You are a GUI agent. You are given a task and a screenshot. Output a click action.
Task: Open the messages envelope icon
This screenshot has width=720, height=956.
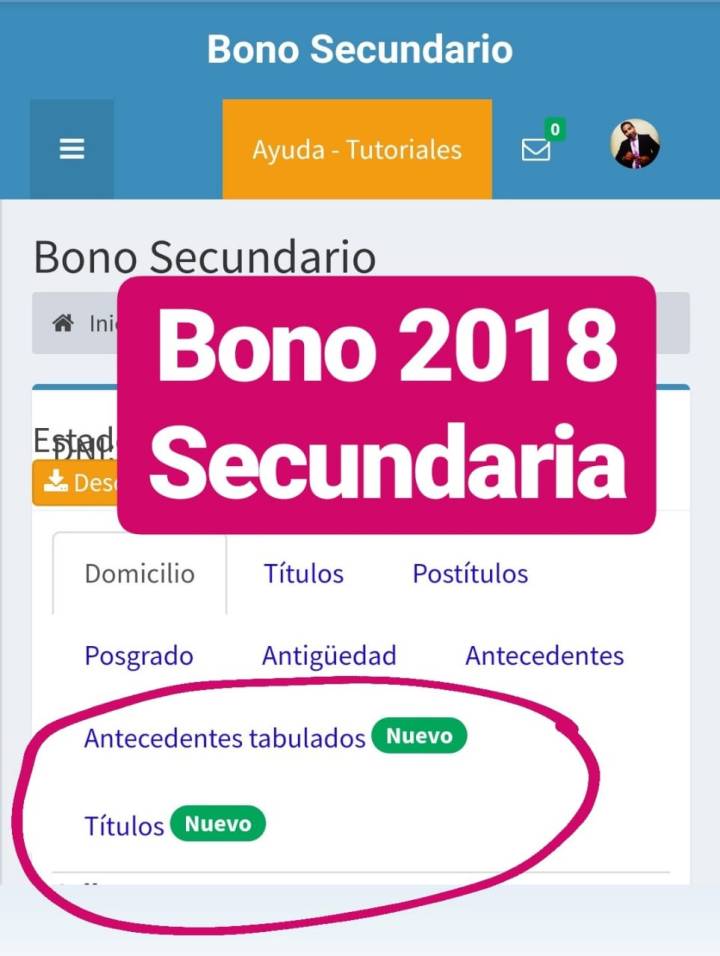pos(536,150)
